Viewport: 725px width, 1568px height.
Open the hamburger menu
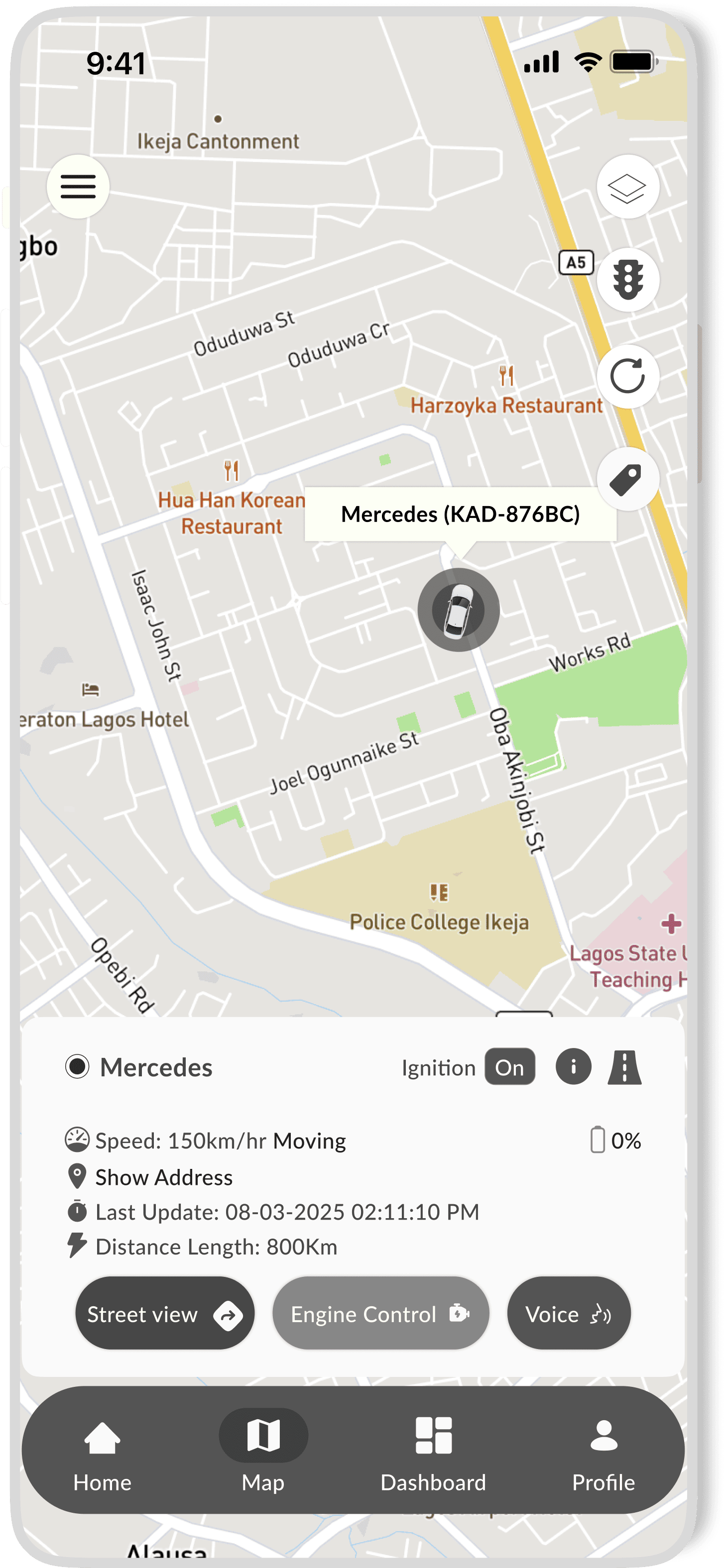(78, 186)
